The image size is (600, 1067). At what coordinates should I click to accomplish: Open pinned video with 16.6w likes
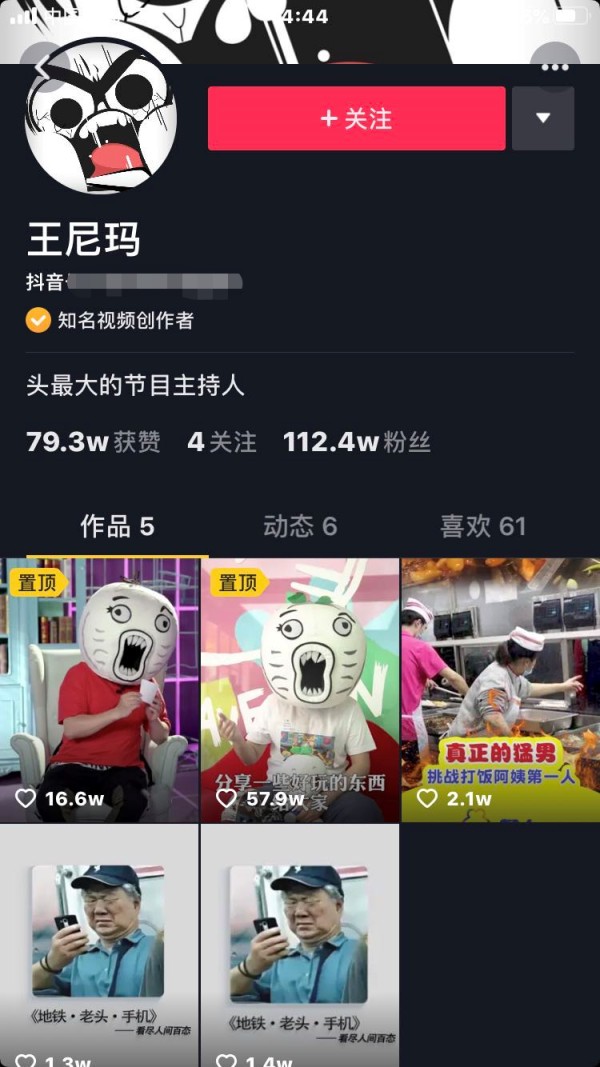pyautogui.click(x=99, y=690)
